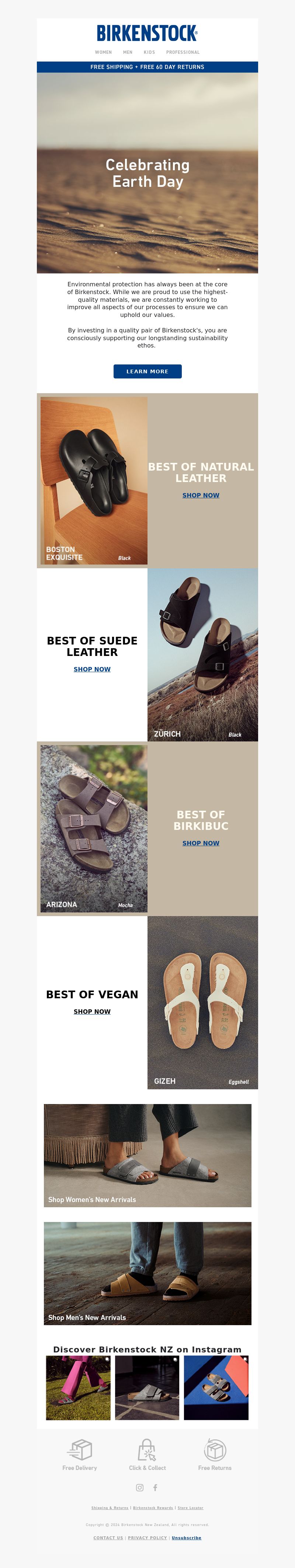Viewport: 295px width, 1568px height.
Task: Open the Privacy Policy link
Action: [x=147, y=1537]
